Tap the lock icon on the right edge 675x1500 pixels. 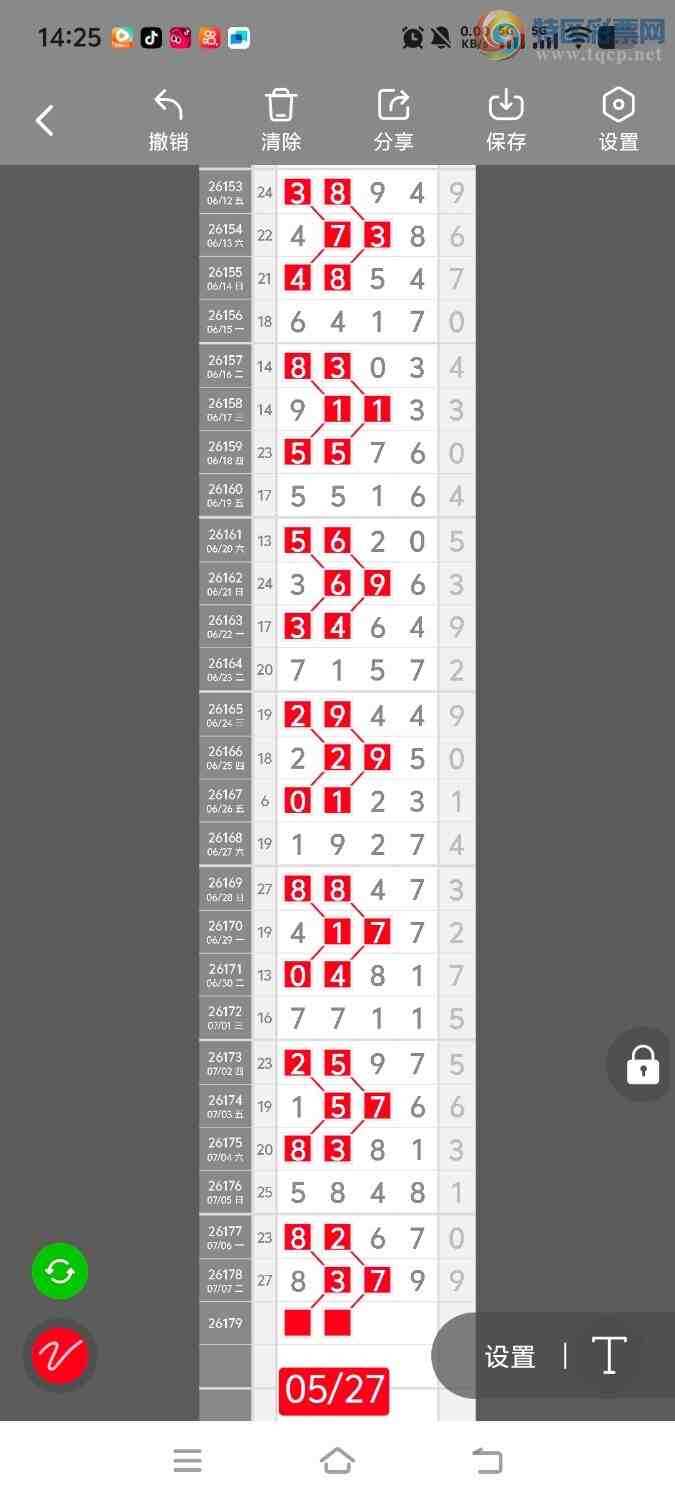(x=642, y=1065)
